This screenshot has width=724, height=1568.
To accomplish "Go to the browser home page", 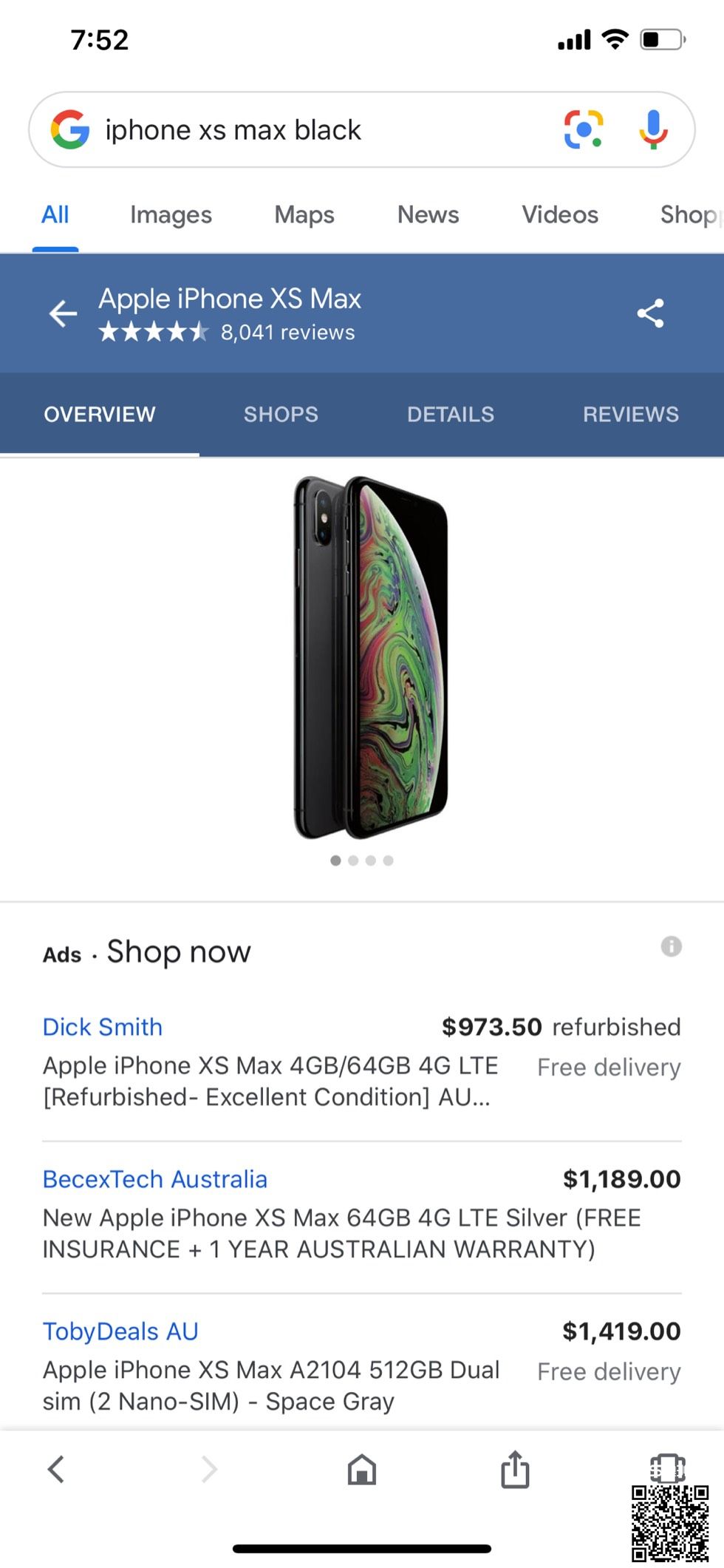I will [x=362, y=1470].
